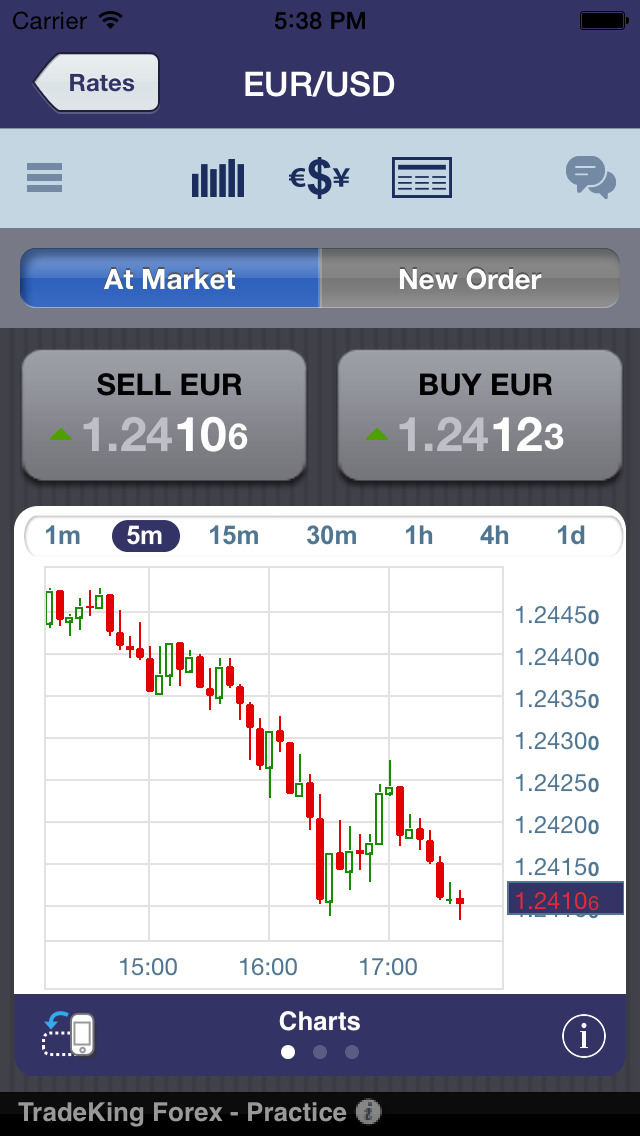The image size is (640, 1136).
Task: Rotate chart to landscape view
Action: tap(68, 1035)
